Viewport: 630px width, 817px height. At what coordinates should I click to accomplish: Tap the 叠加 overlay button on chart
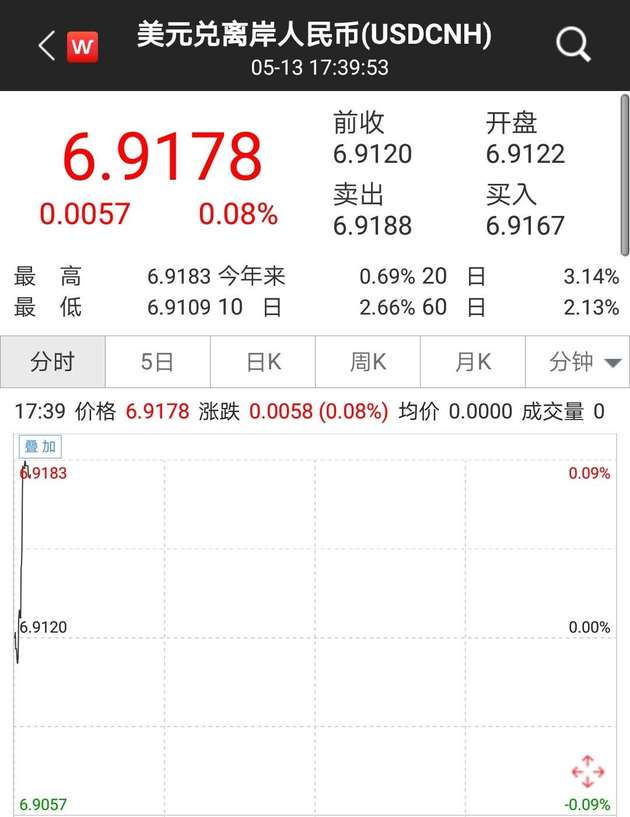[x=41, y=447]
